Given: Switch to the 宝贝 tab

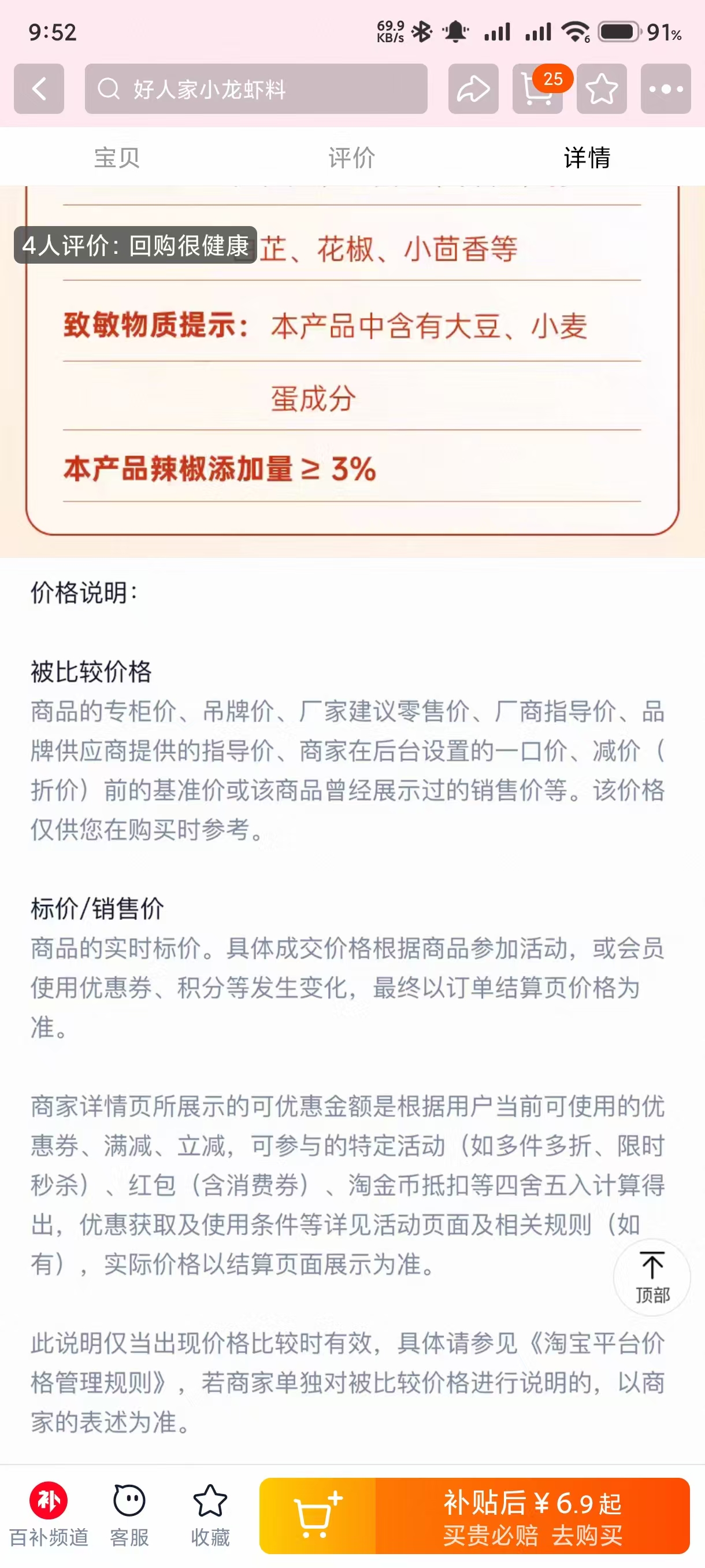Looking at the screenshot, I should click(117, 158).
